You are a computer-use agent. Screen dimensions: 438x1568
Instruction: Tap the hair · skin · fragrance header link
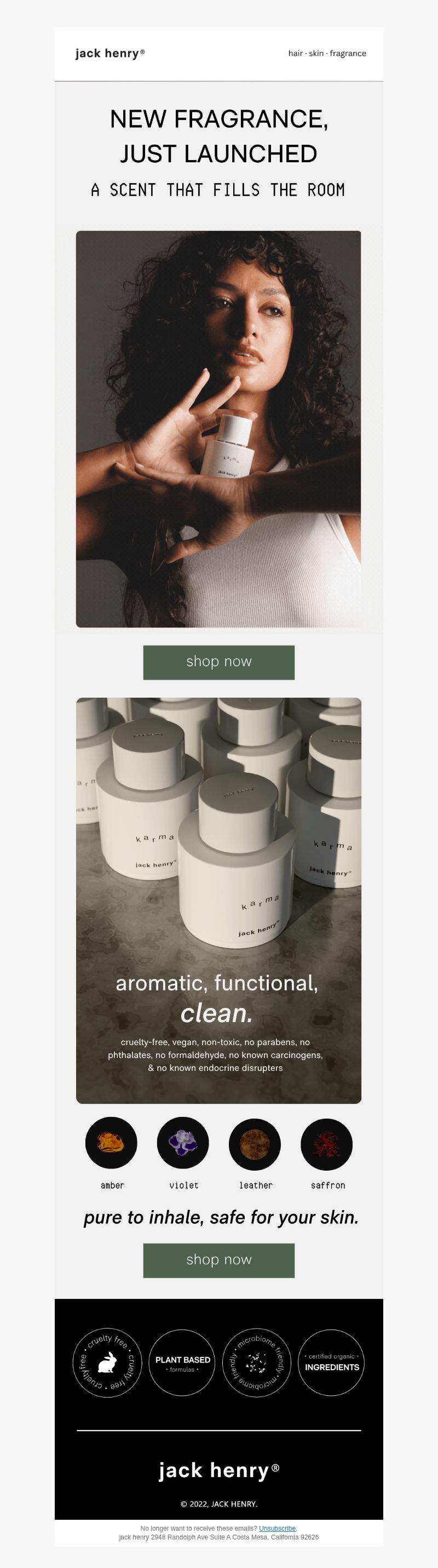(x=327, y=54)
